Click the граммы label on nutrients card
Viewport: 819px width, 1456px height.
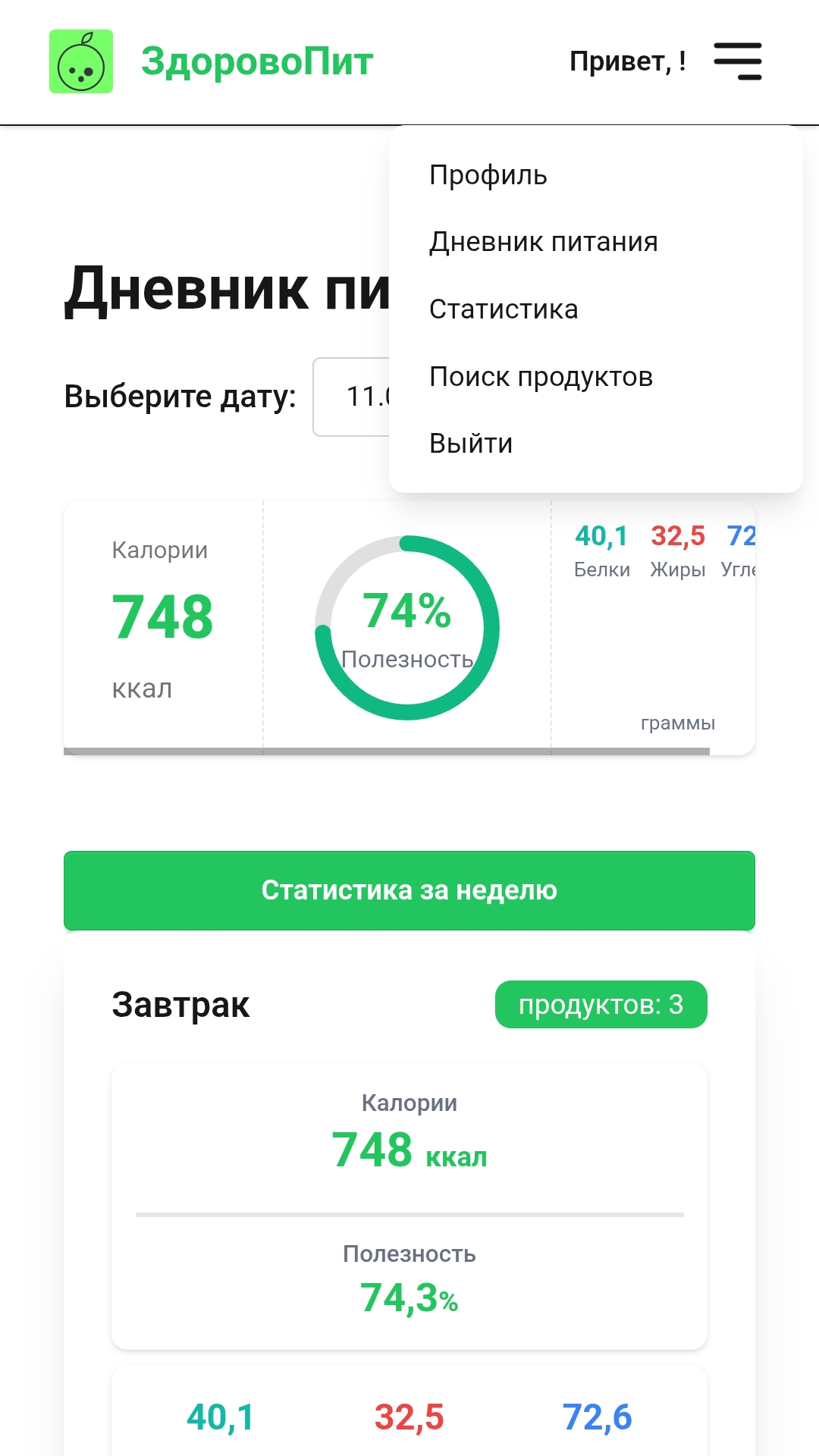[676, 723]
